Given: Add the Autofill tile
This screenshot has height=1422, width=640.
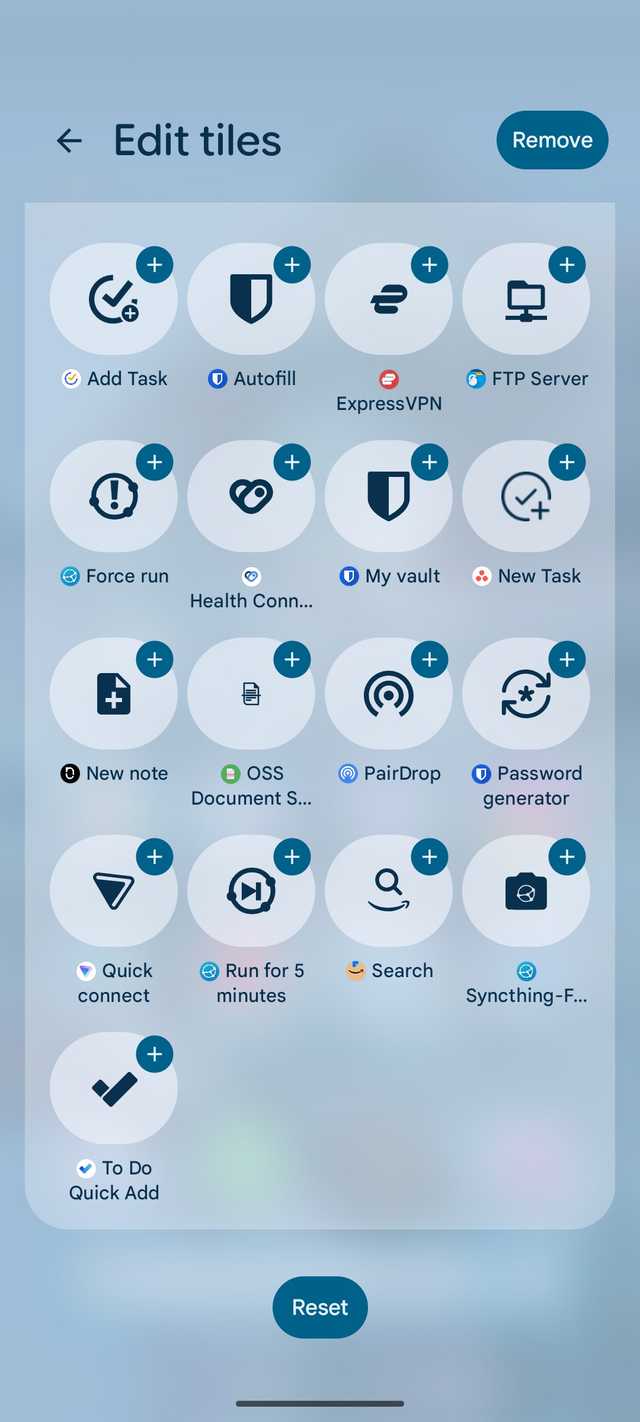Looking at the screenshot, I should pos(292,265).
